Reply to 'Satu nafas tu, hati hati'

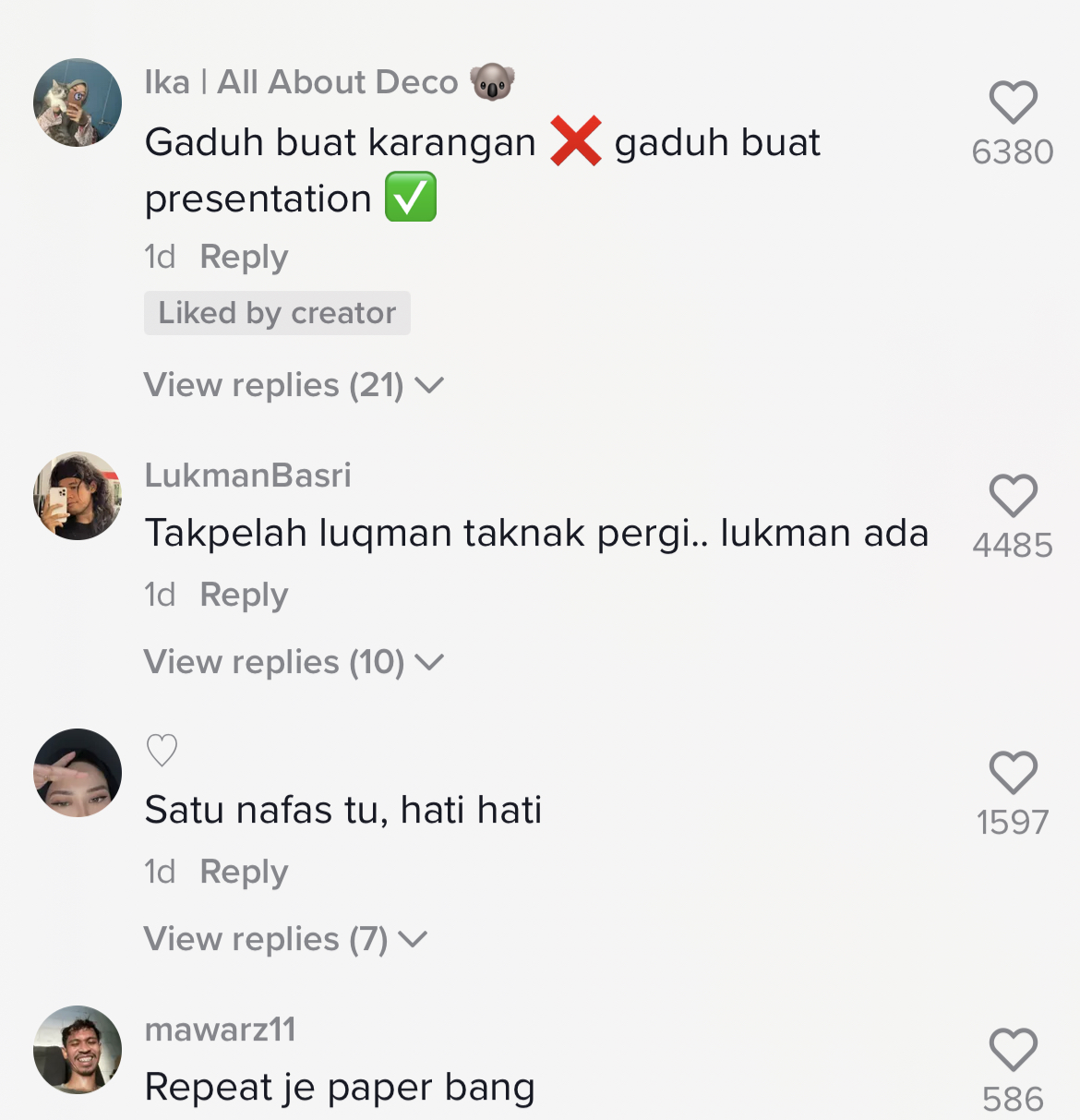click(244, 872)
